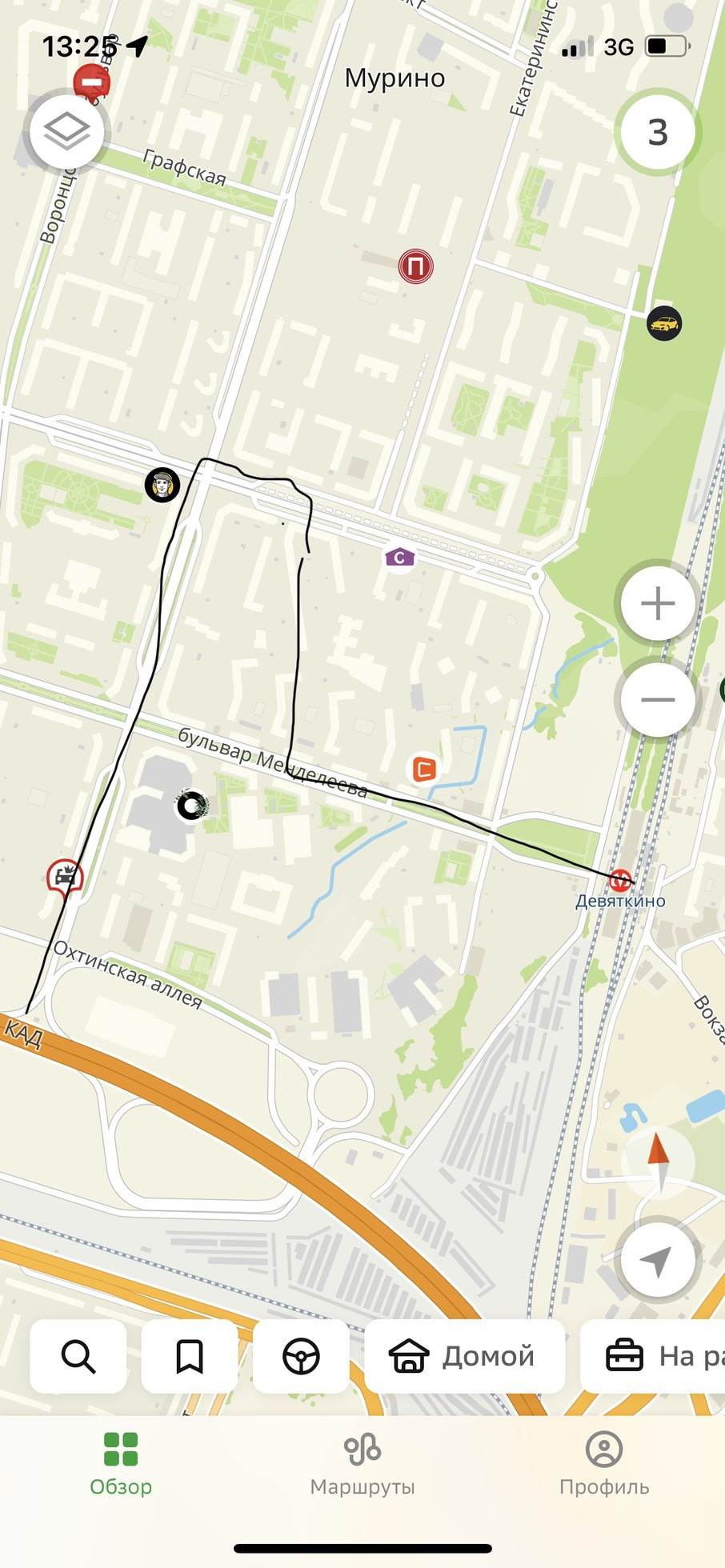The width and height of the screenshot is (725, 1568).
Task: Reset map orientation with the compass
Action: [659, 1160]
